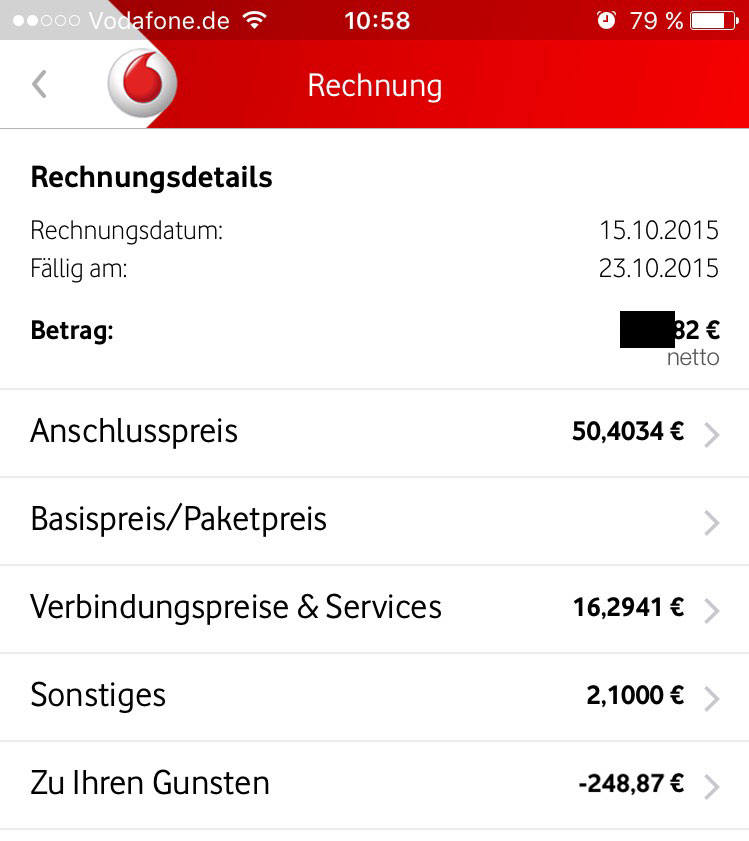The width and height of the screenshot is (749, 841).
Task: Show details for Sonstiges
Action: (x=374, y=697)
